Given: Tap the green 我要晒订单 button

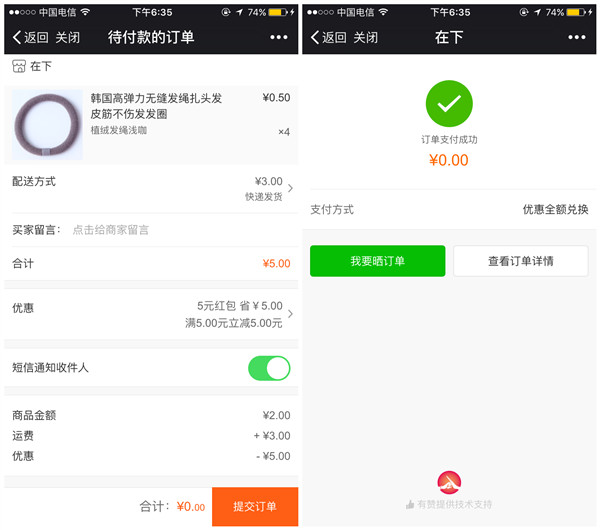Looking at the screenshot, I should pyautogui.click(x=377, y=261).
